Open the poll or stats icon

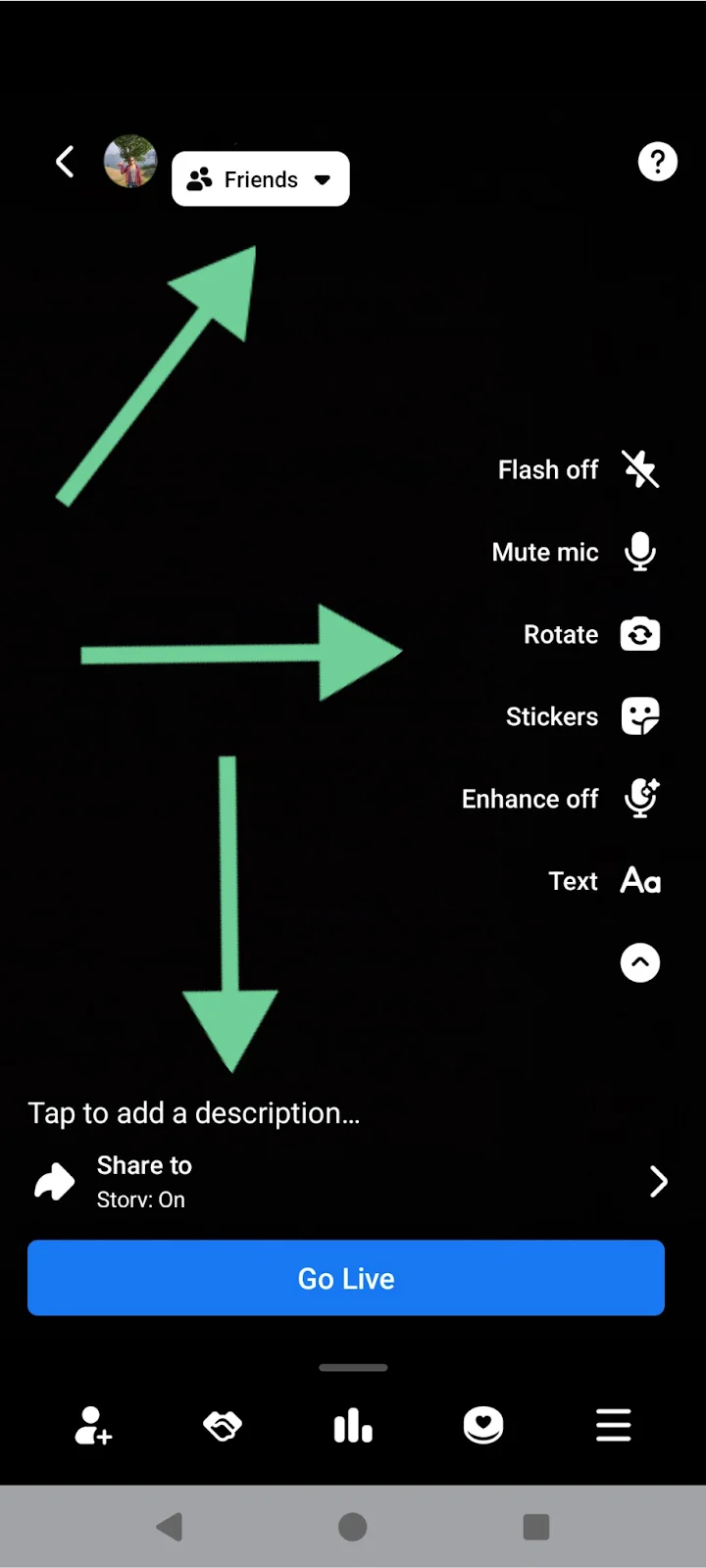(x=353, y=1426)
